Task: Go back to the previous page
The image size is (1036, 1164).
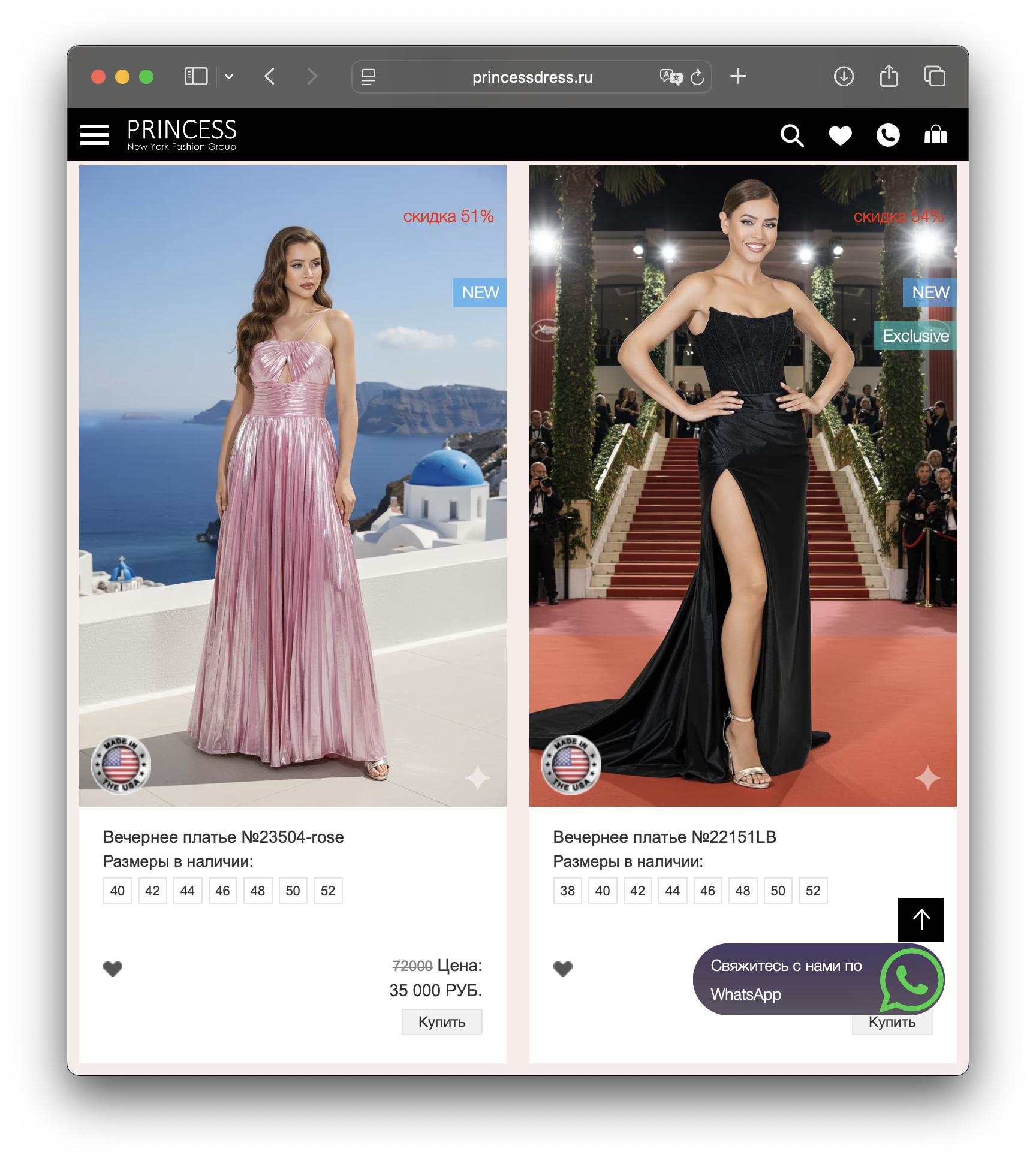Action: pos(270,77)
